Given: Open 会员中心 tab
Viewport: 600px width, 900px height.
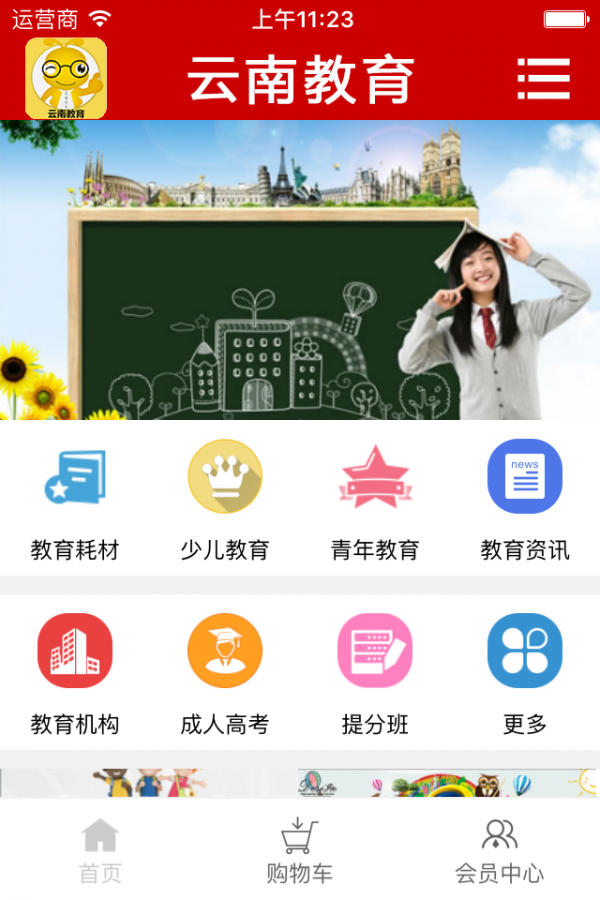Looking at the screenshot, I should pos(499,851).
